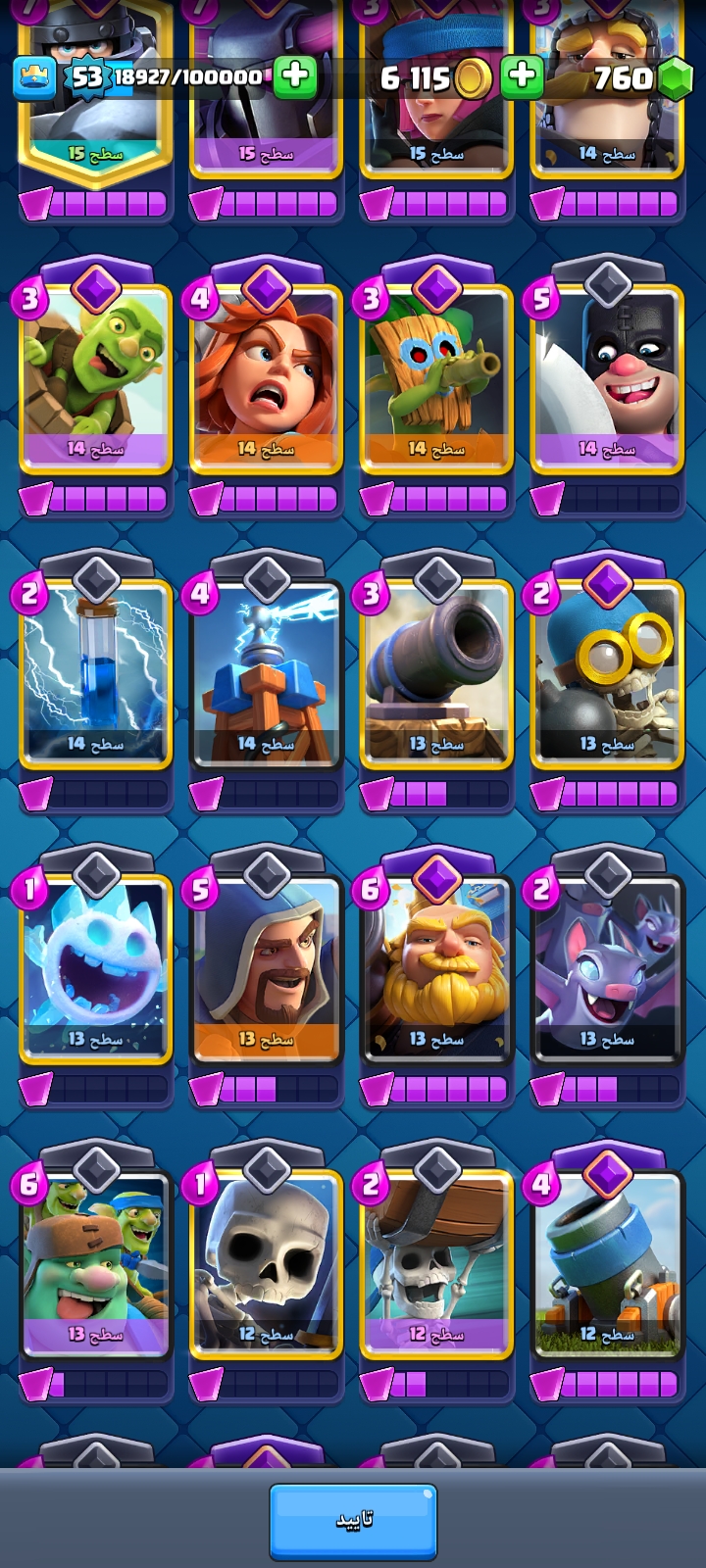706x1568 pixels.
Task: Open the gems shop via the green gem
Action: 674,77
